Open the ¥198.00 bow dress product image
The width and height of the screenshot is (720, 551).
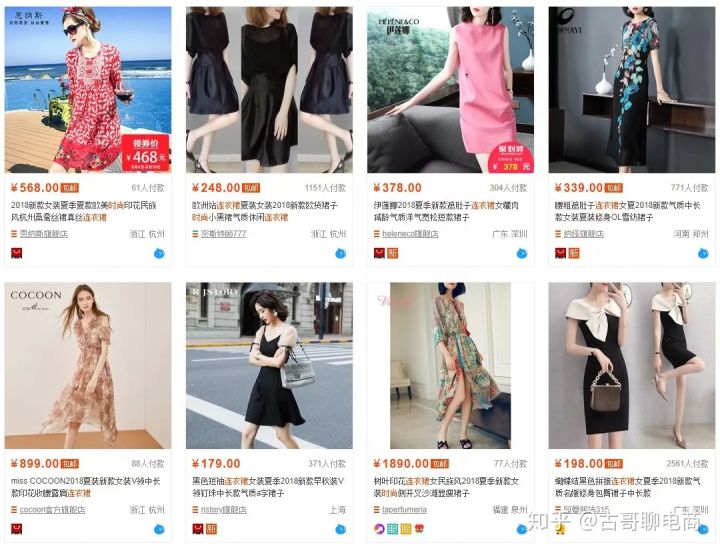pos(631,365)
